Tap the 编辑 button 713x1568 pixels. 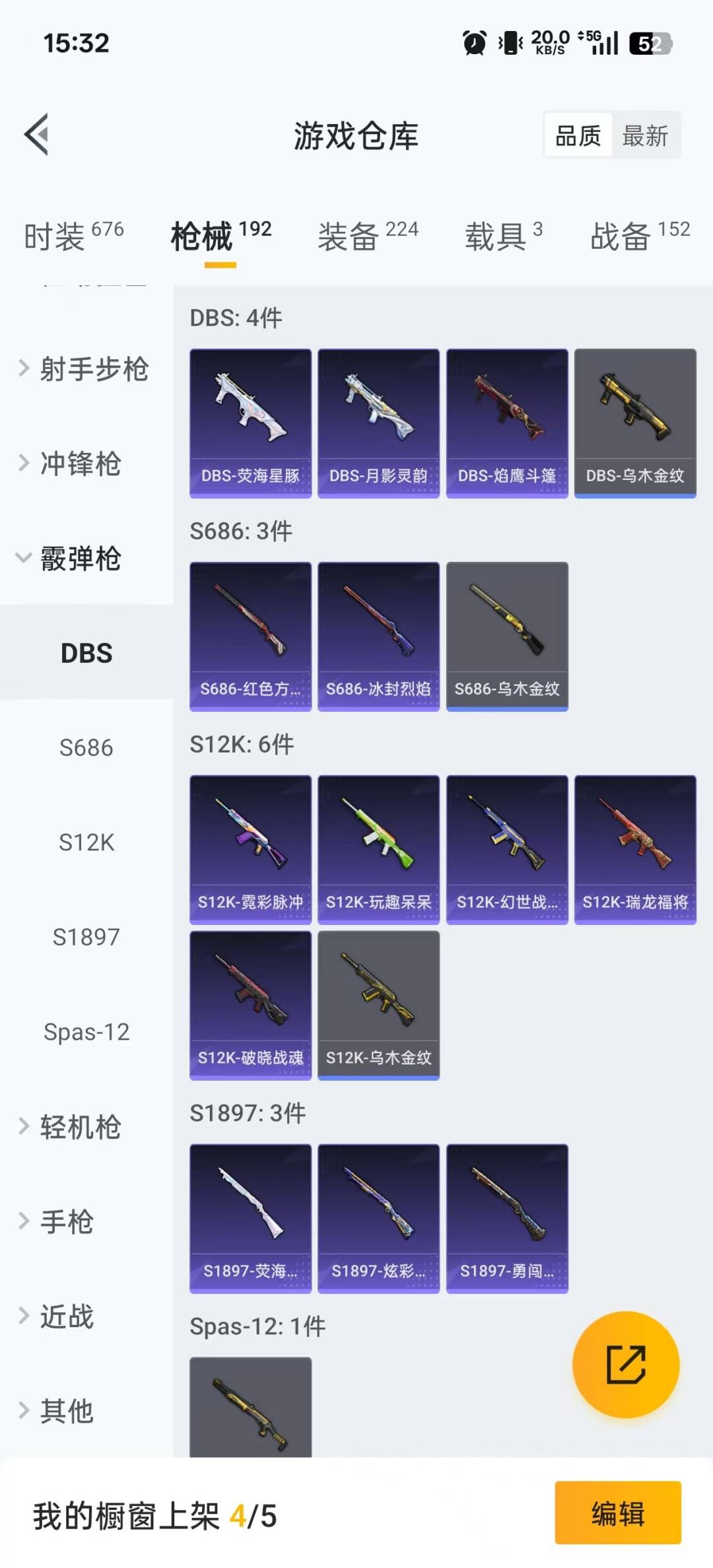(617, 1515)
